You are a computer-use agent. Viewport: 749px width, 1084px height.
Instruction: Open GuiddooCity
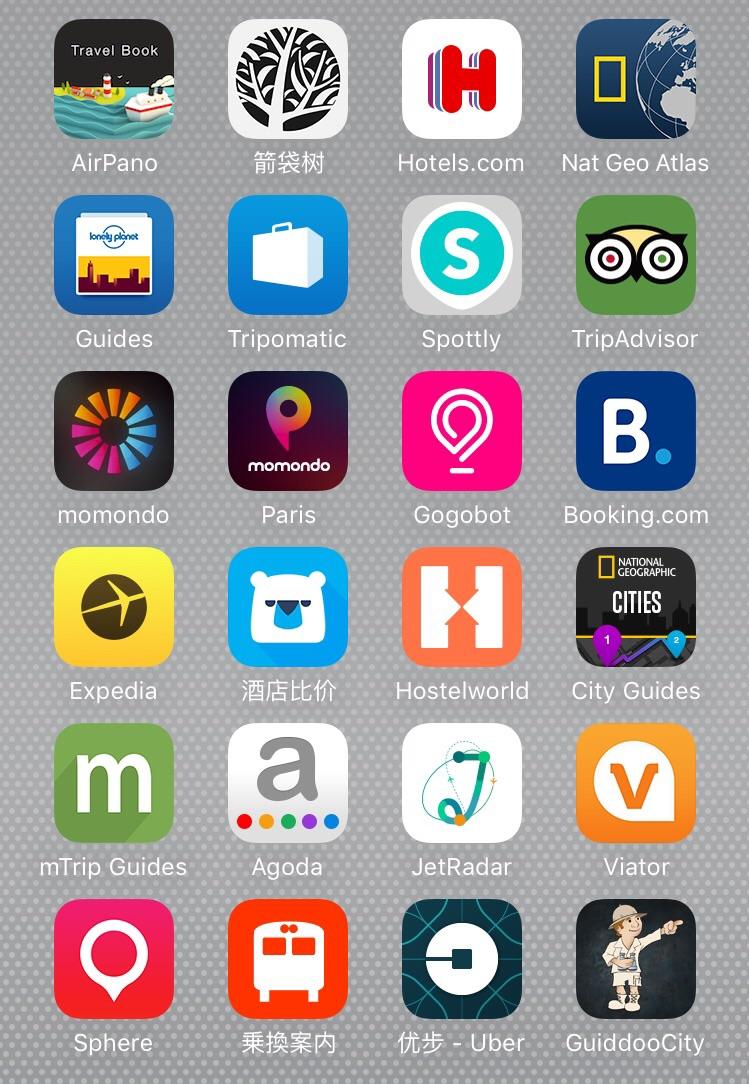pyautogui.click(x=635, y=959)
